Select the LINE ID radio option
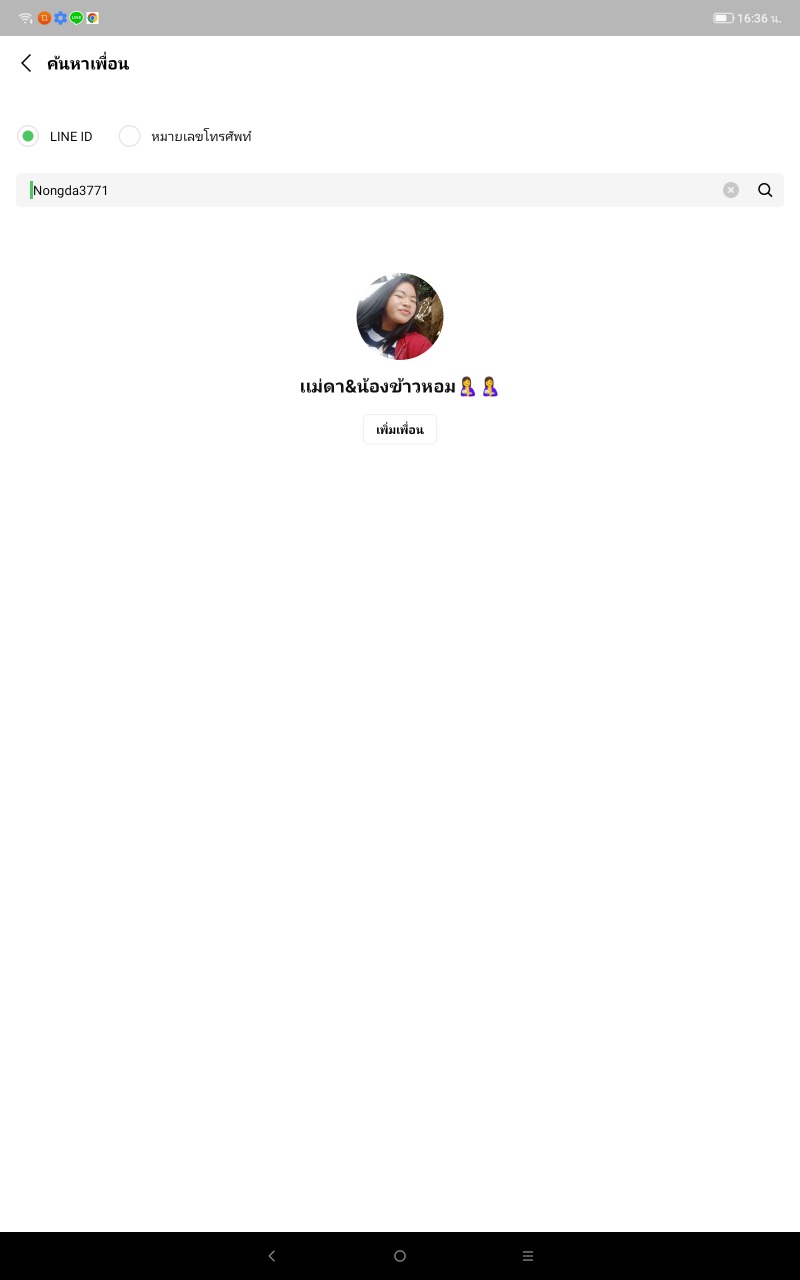 tap(28, 136)
